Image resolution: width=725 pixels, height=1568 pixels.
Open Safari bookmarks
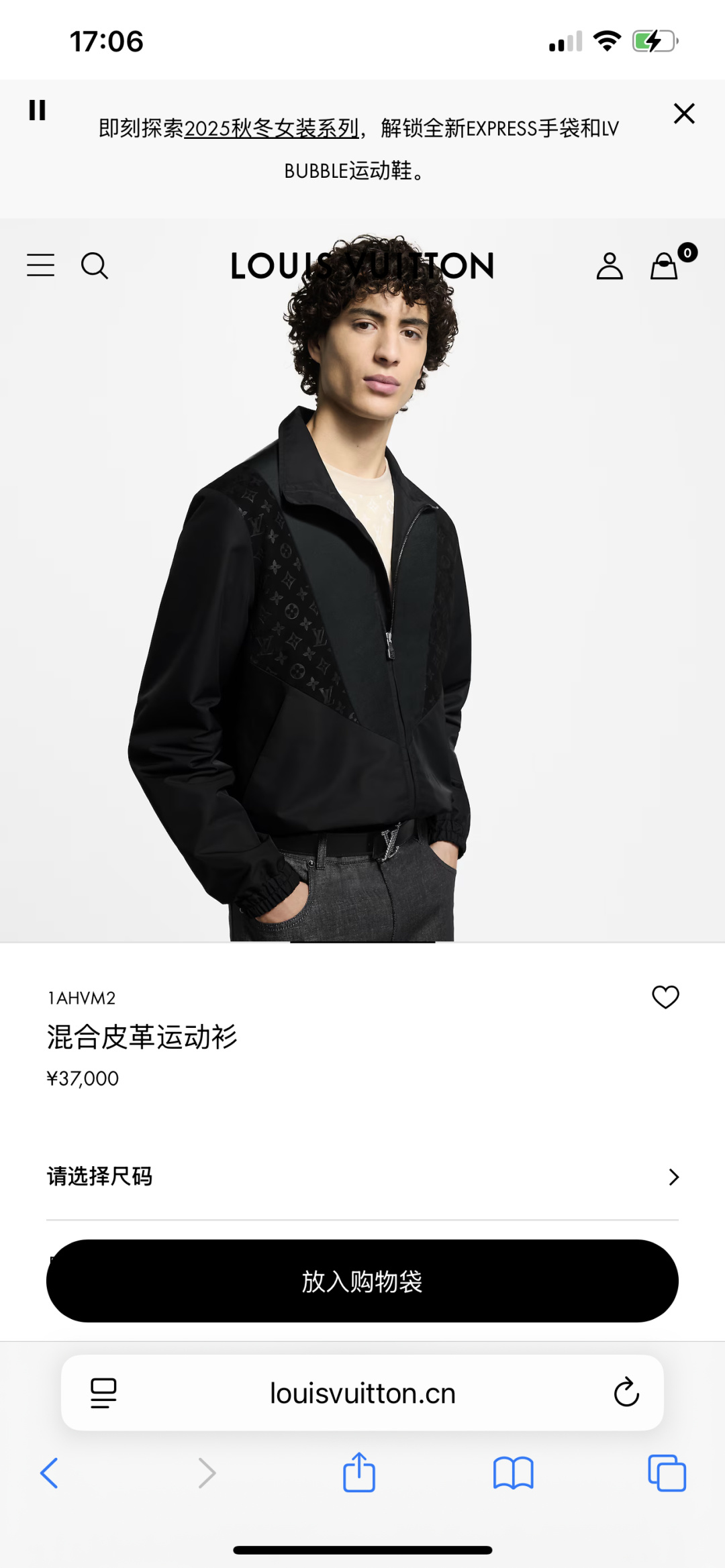(513, 1473)
